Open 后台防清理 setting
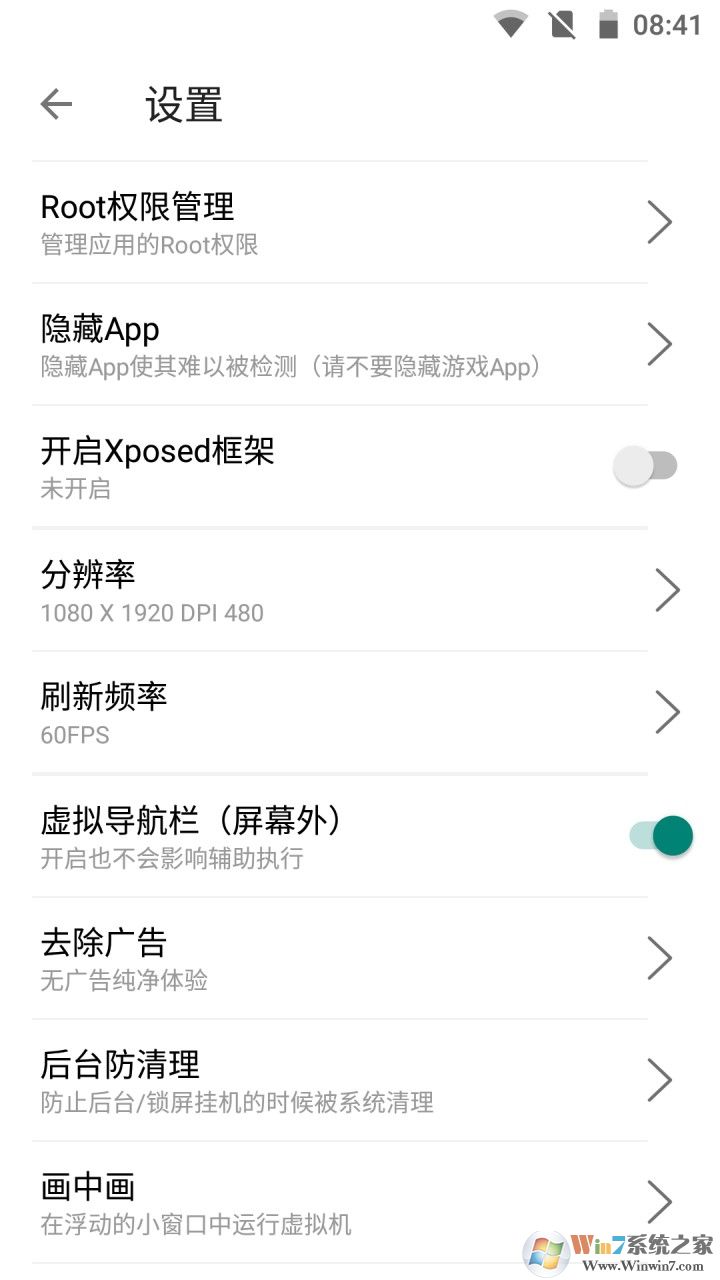The image size is (720, 1280). coord(340,1080)
